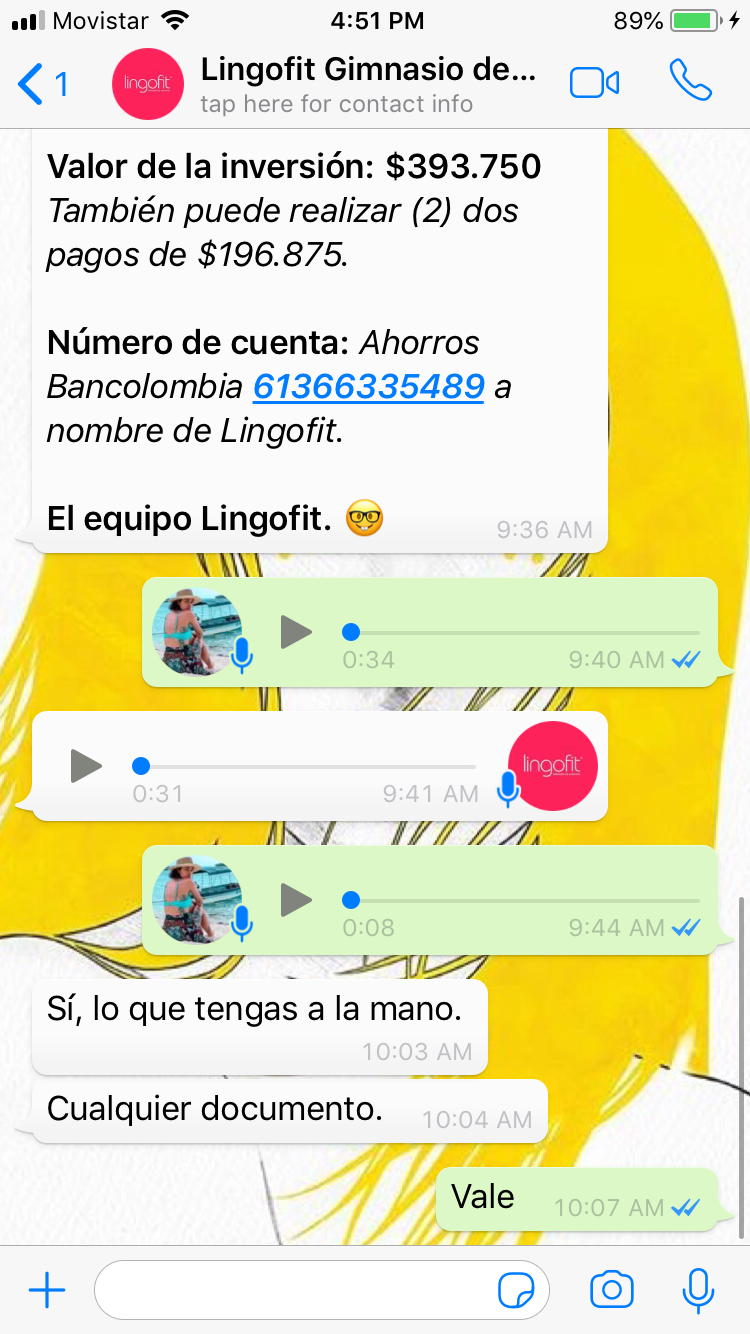Open the camera
The image size is (750, 1334).
point(611,1291)
